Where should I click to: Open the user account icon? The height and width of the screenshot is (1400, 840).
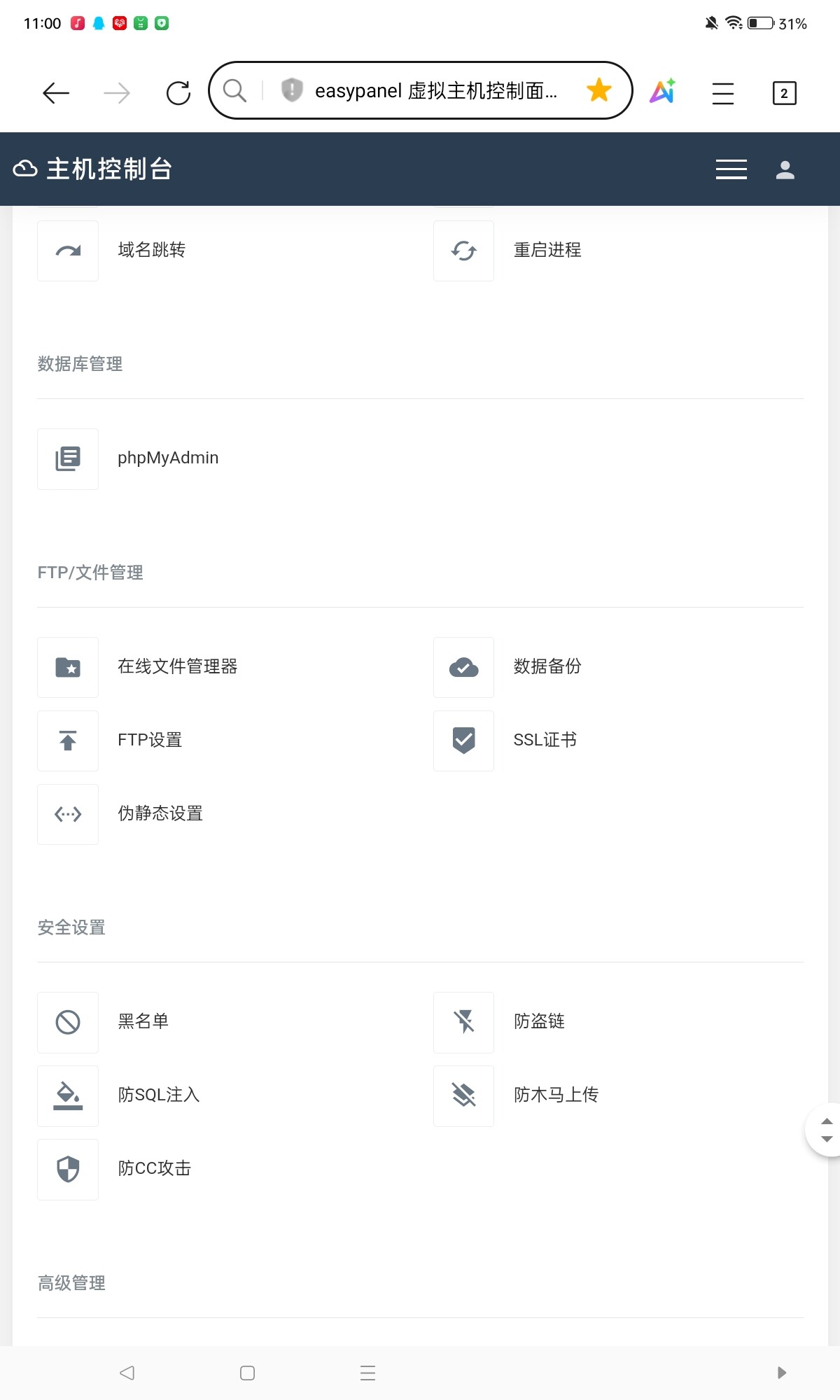pyautogui.click(x=785, y=169)
